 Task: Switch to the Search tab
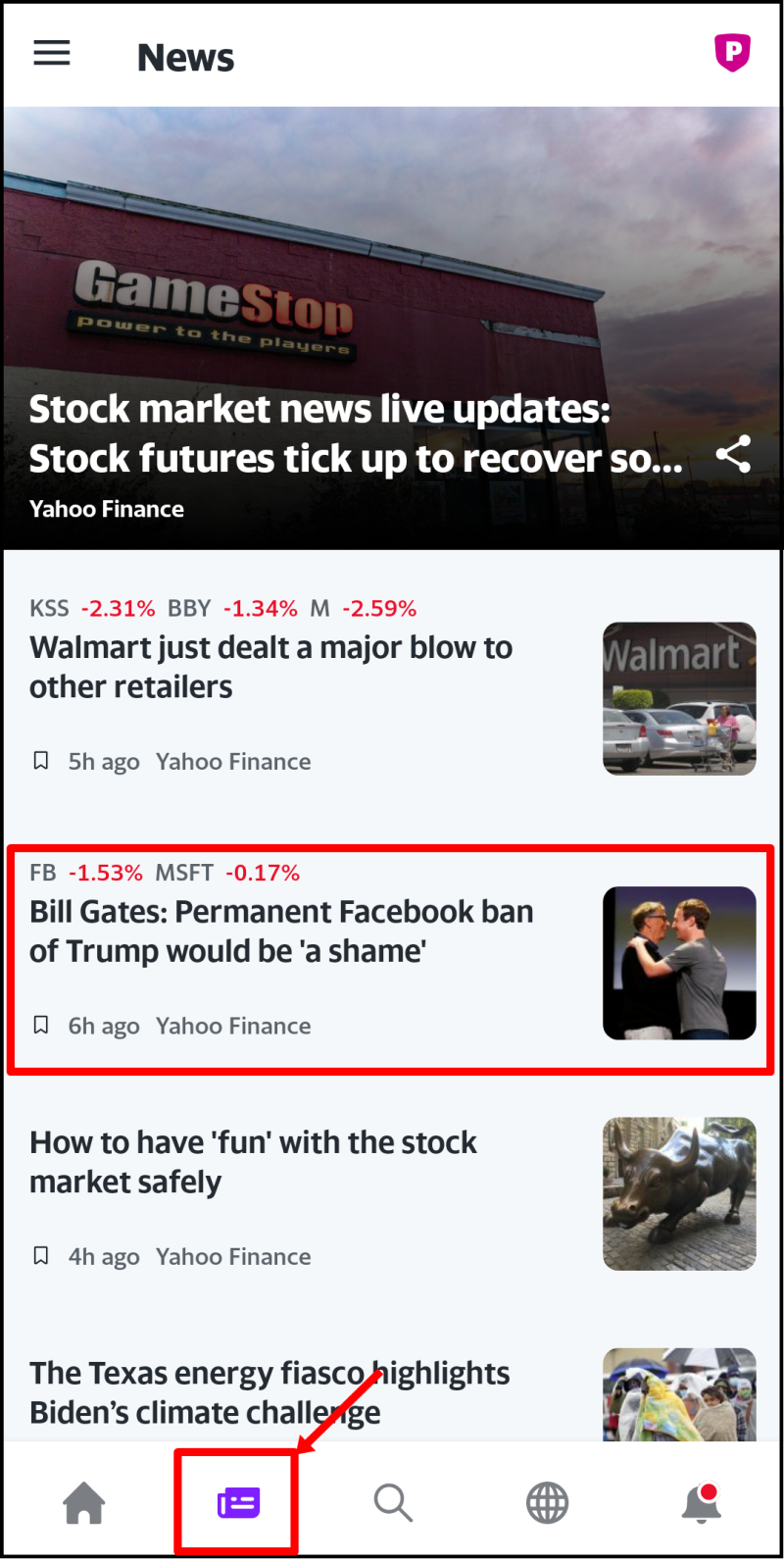393,1502
